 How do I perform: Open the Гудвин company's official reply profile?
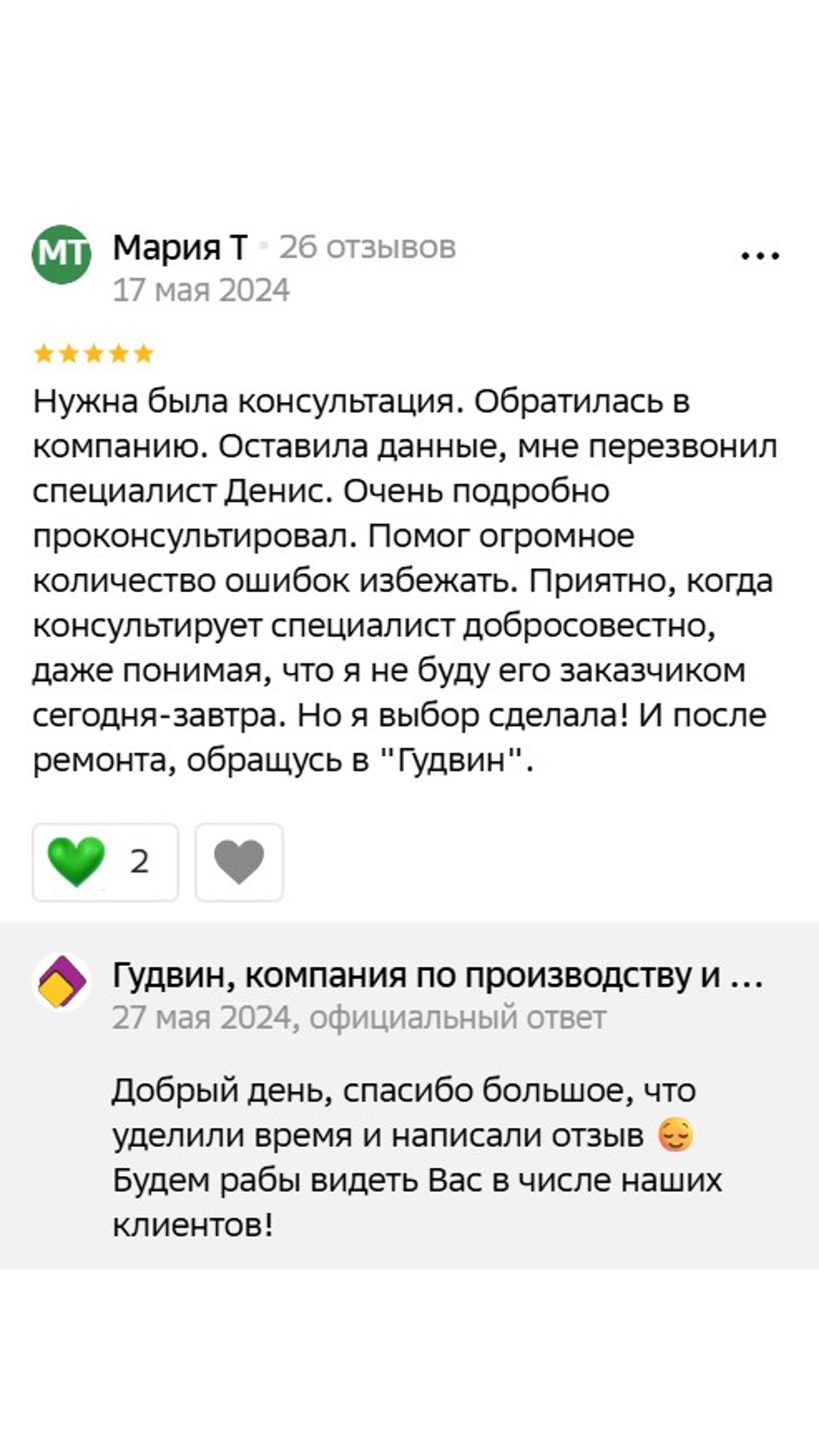coord(437,975)
